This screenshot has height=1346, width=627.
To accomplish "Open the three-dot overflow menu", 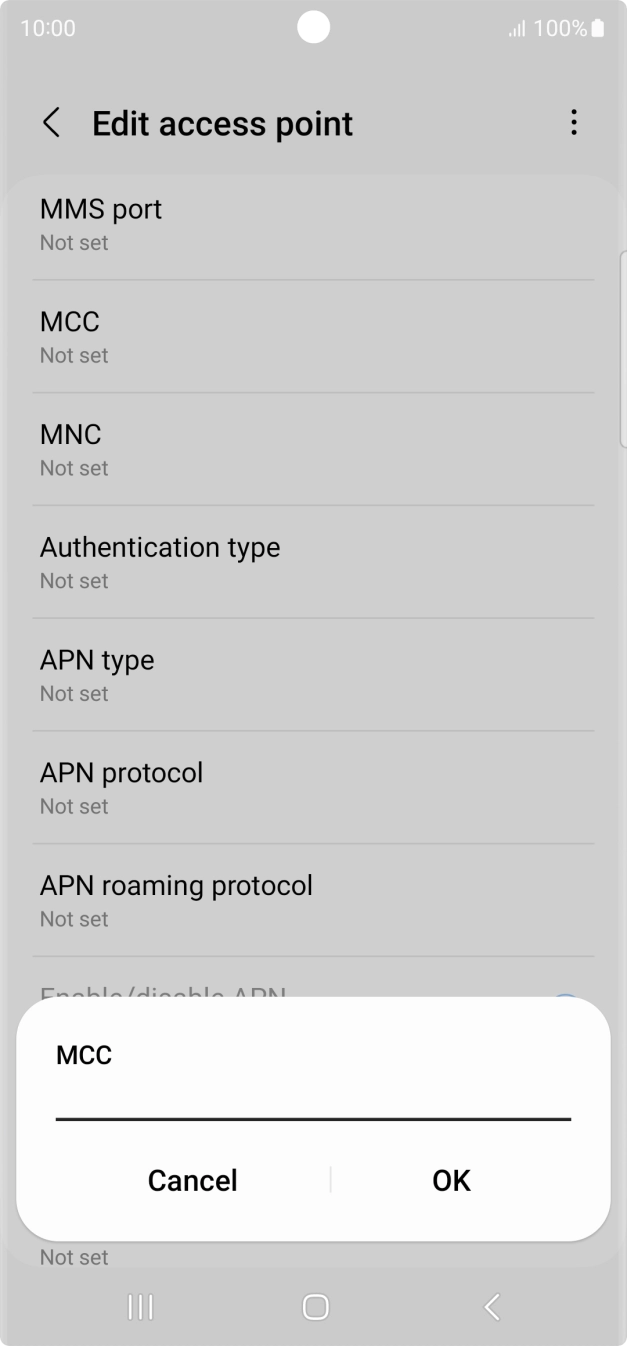I will tap(573, 123).
